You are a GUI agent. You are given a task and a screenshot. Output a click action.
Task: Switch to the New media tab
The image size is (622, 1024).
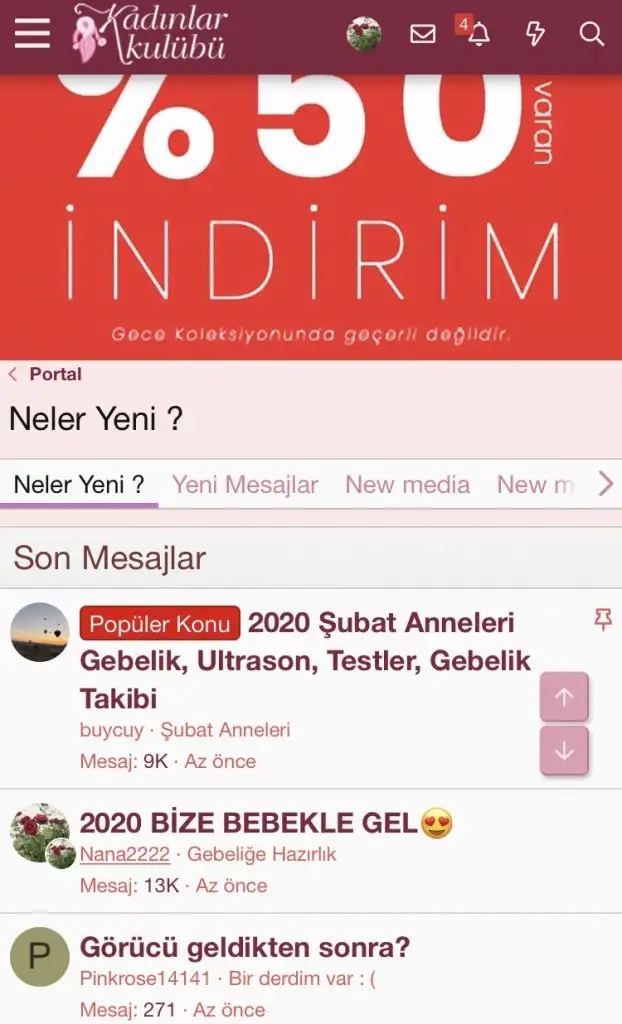tap(408, 485)
